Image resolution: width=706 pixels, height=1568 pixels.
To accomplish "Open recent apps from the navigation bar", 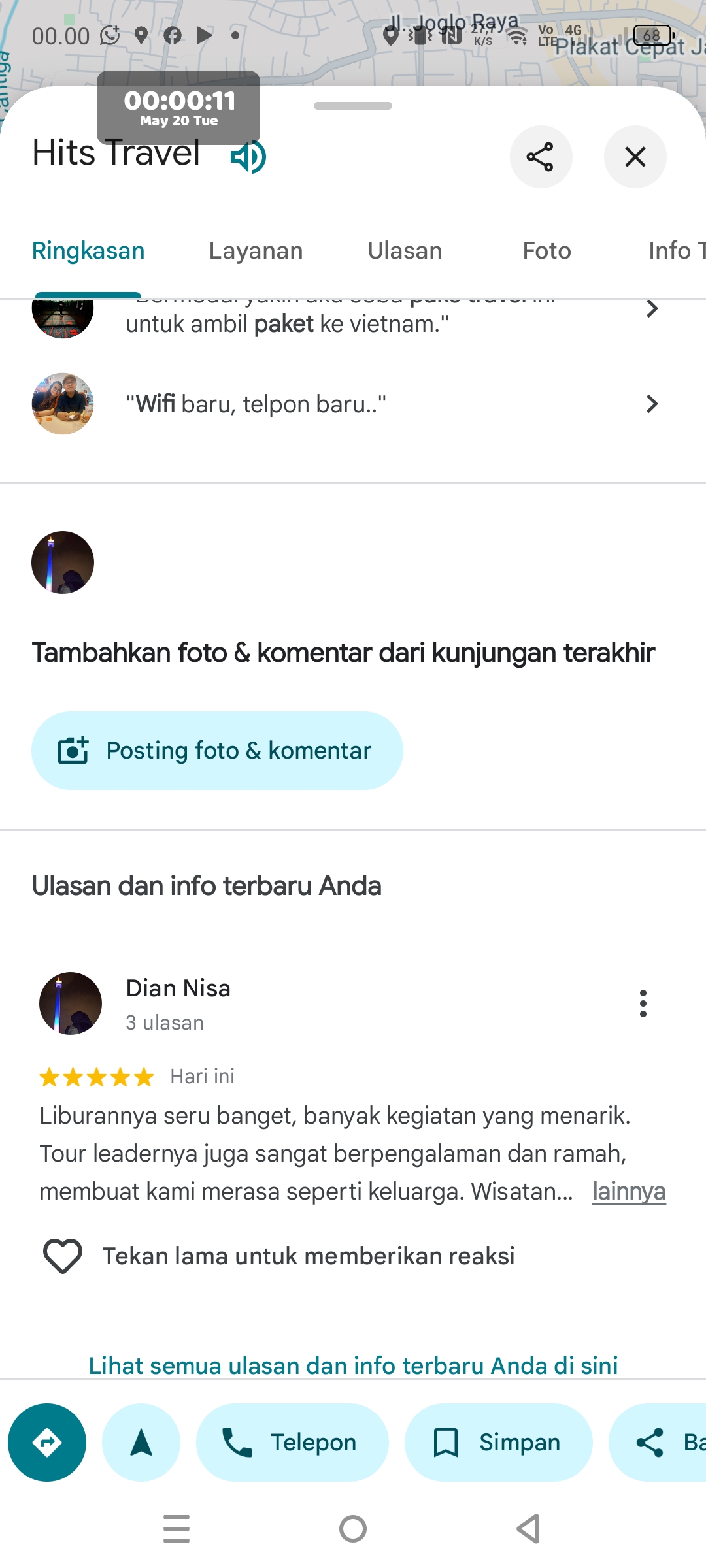I will 176,1529.
